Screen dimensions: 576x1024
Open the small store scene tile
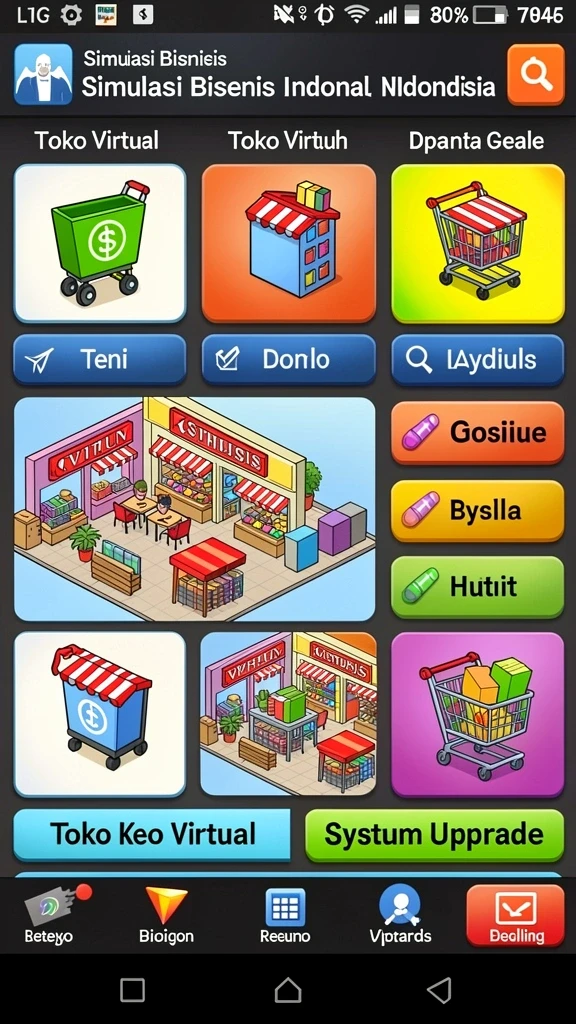(289, 714)
